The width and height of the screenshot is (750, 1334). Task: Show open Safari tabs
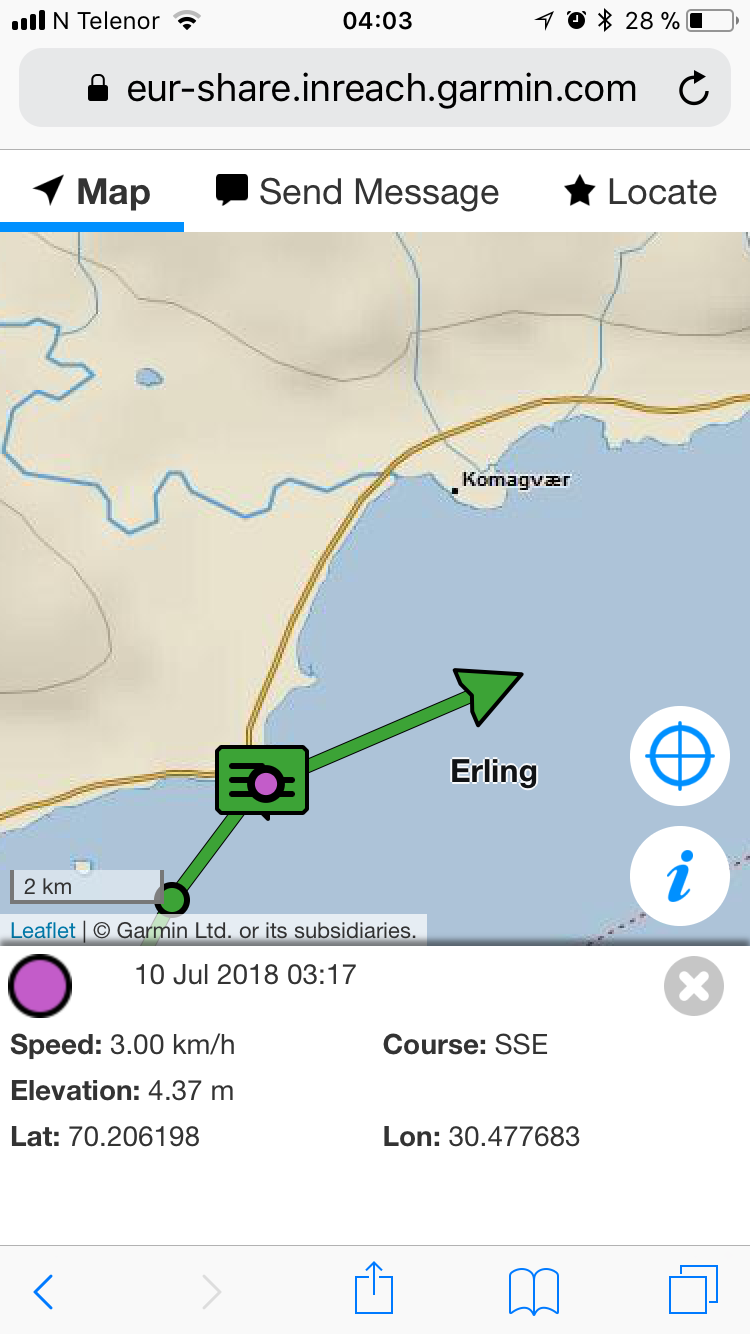click(692, 1291)
